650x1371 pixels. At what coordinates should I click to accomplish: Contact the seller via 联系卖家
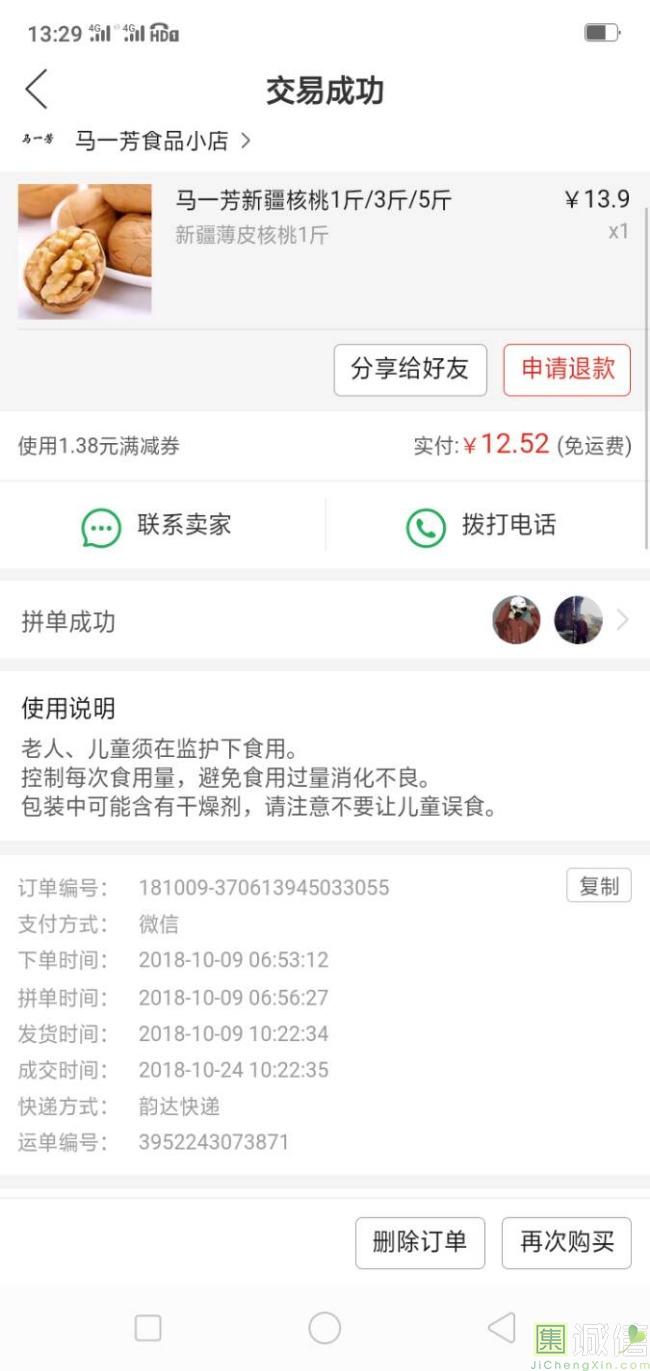point(160,526)
